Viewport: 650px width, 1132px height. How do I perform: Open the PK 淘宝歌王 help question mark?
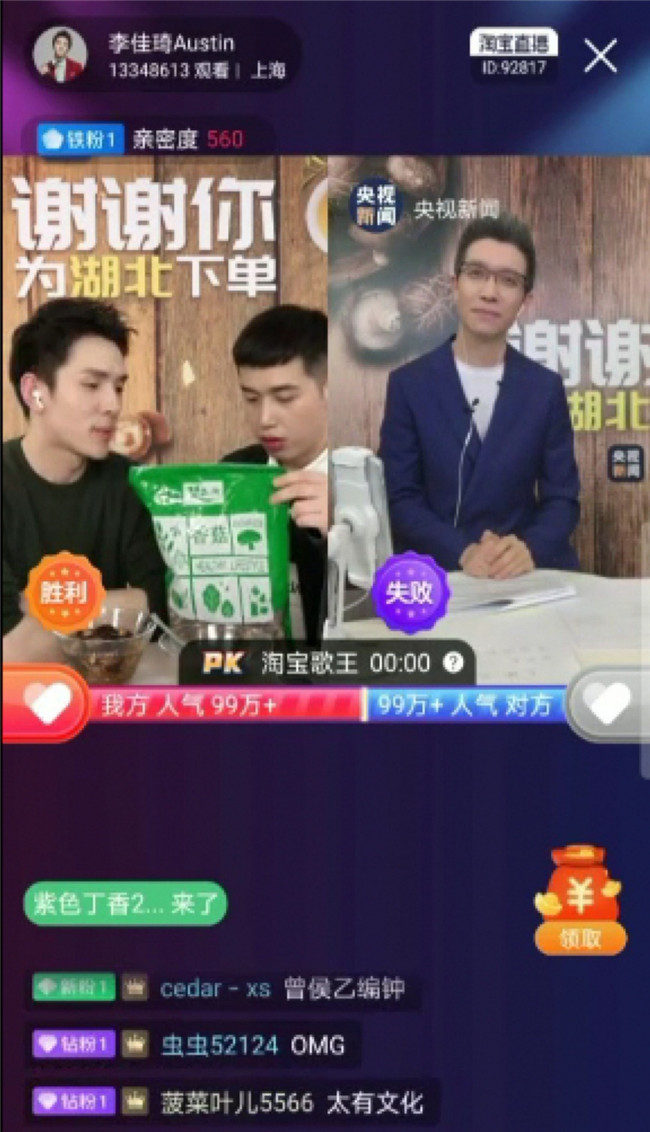pyautogui.click(x=453, y=662)
